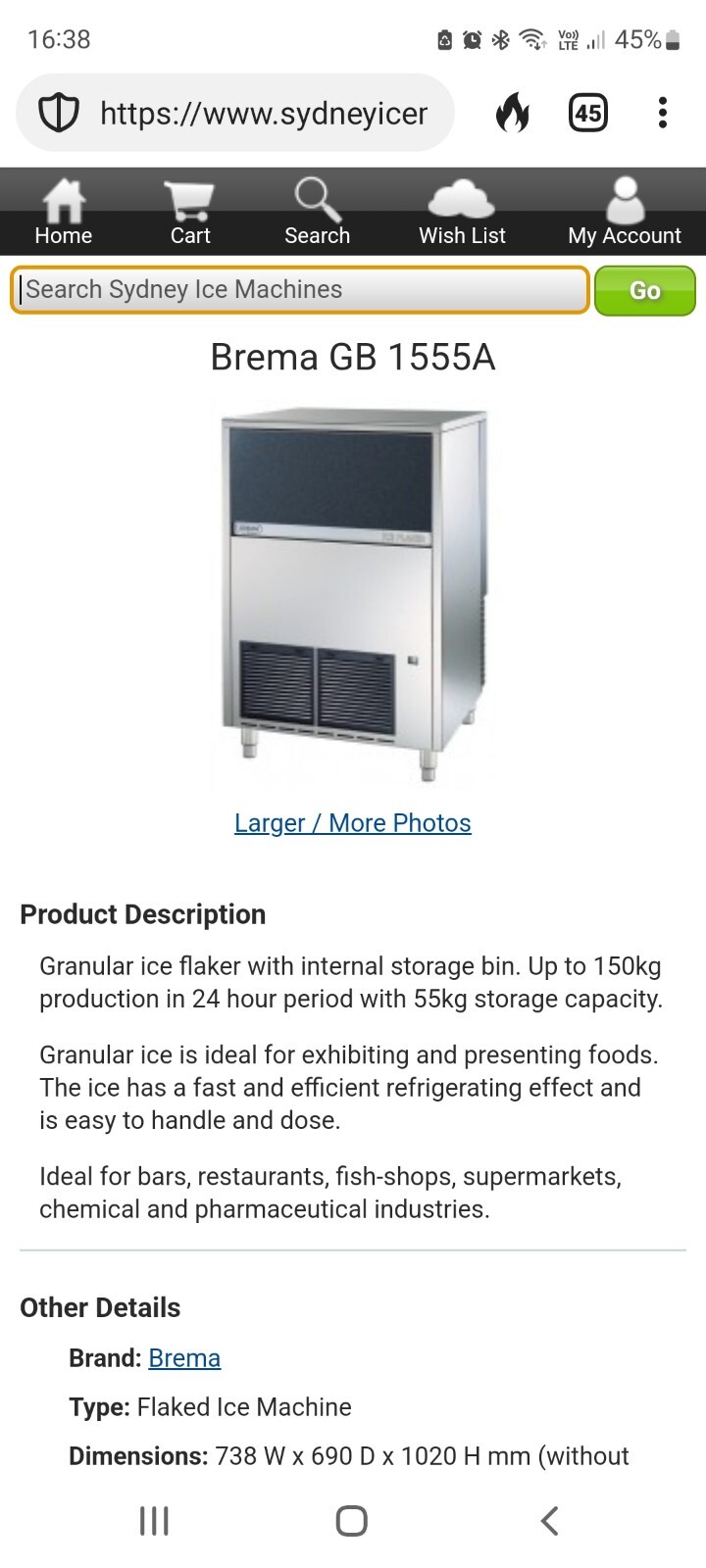Viewport: 706px width, 1568px height.
Task: Open the system recent apps view
Action: tap(154, 1521)
